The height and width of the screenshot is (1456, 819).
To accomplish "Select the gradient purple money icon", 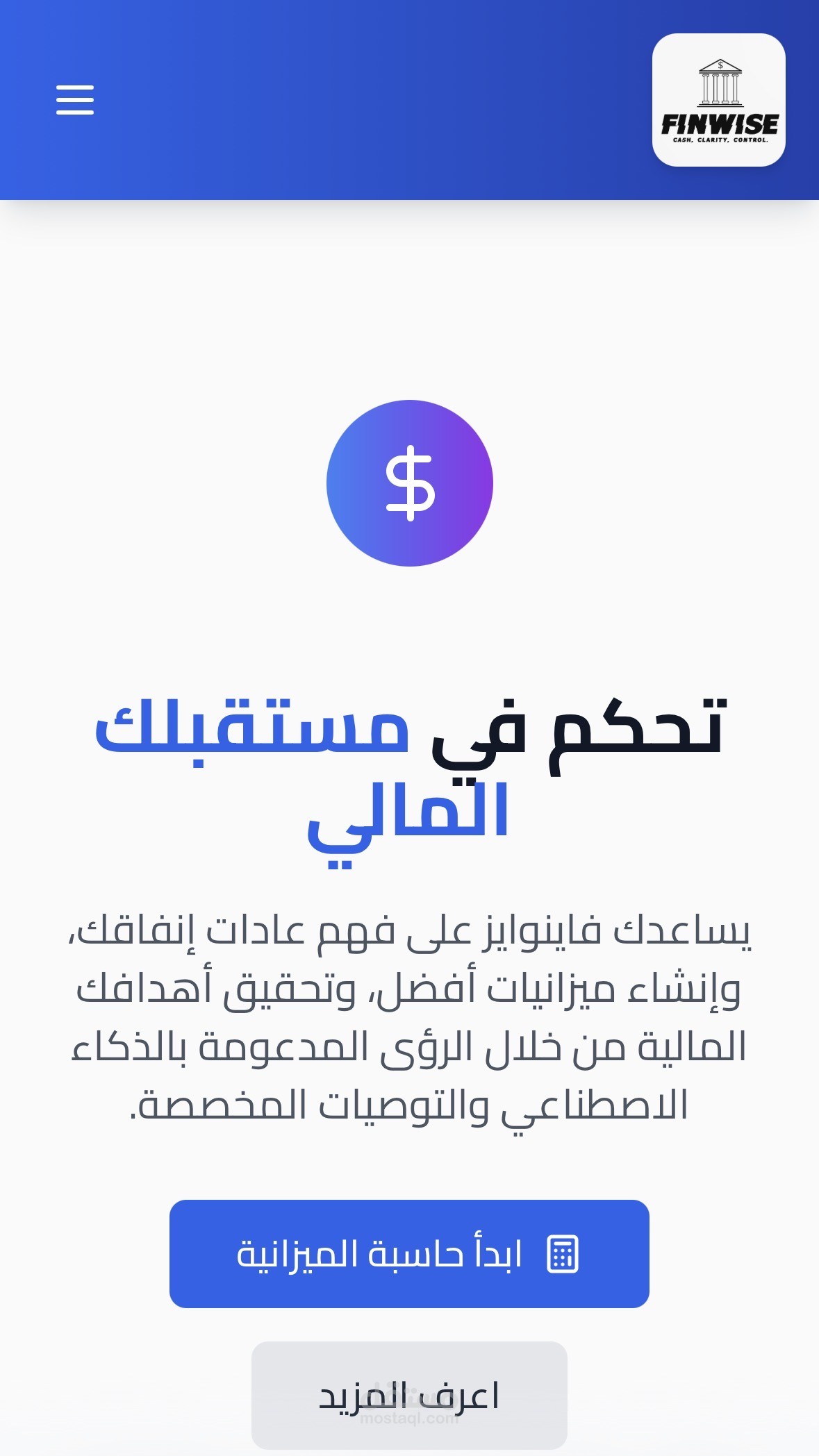I will 409,482.
